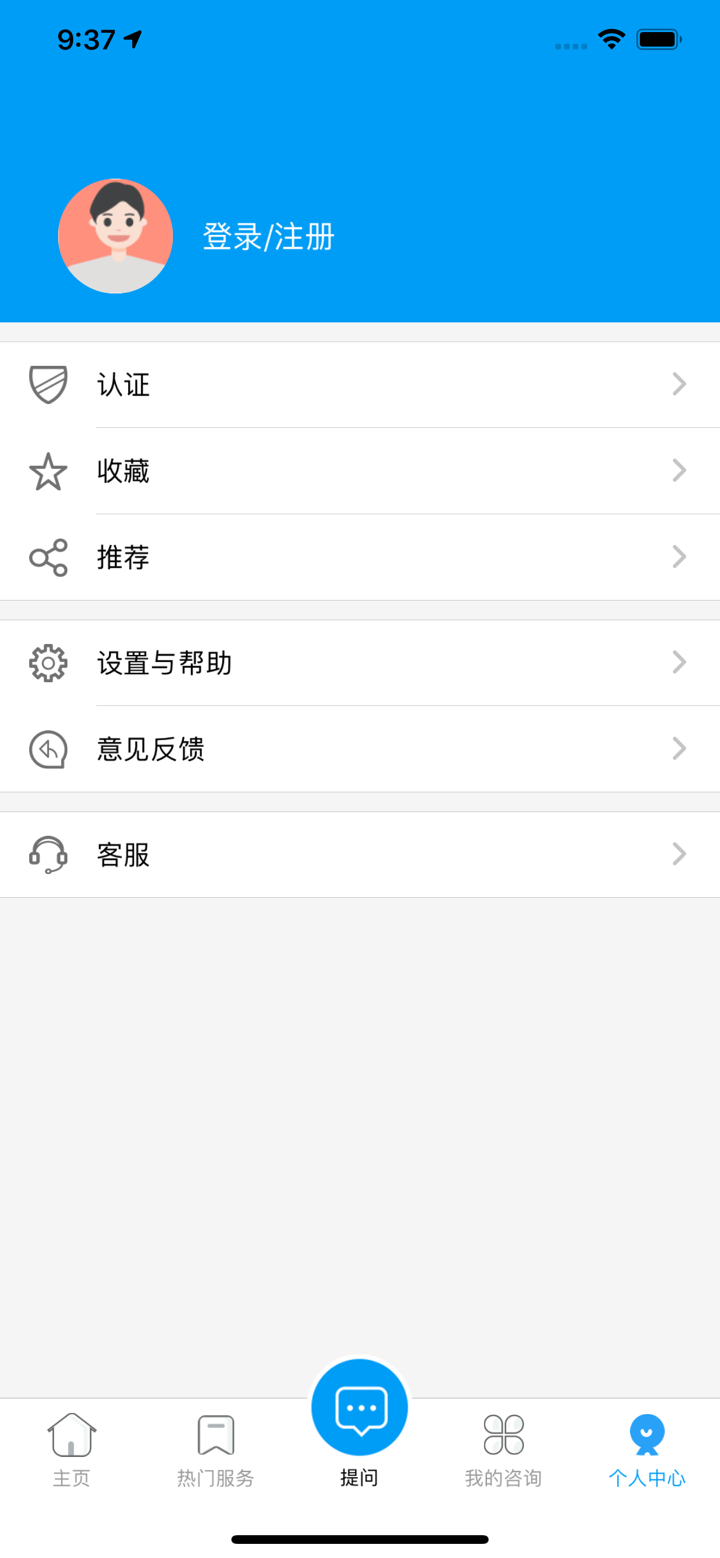The width and height of the screenshot is (720, 1558).
Task: Tap the 提问 chat bubble button
Action: point(359,1405)
